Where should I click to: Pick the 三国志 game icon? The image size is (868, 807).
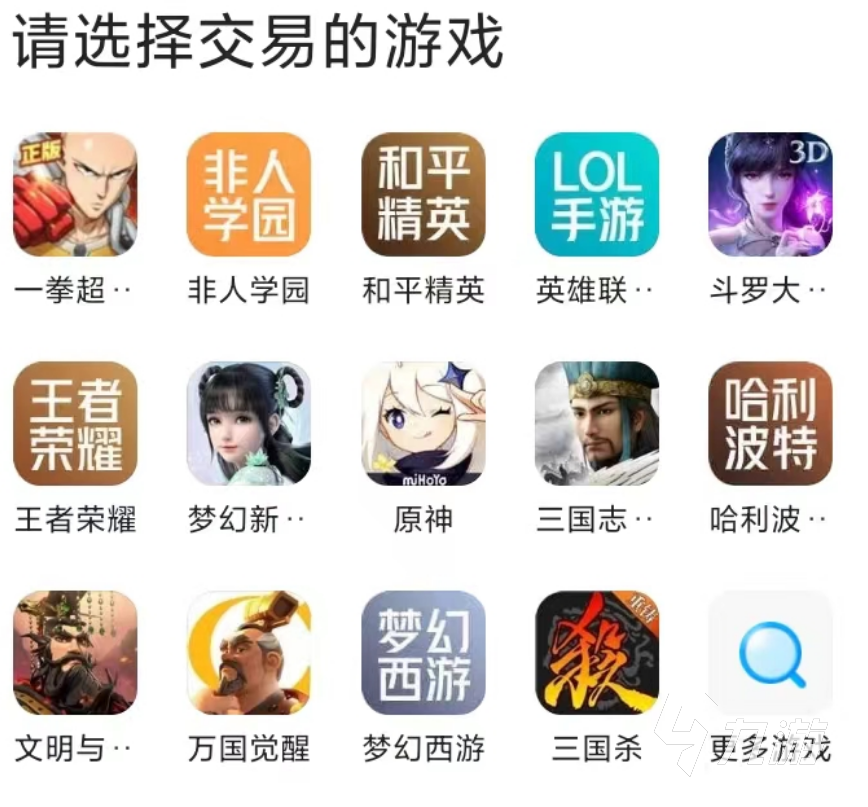[597, 424]
